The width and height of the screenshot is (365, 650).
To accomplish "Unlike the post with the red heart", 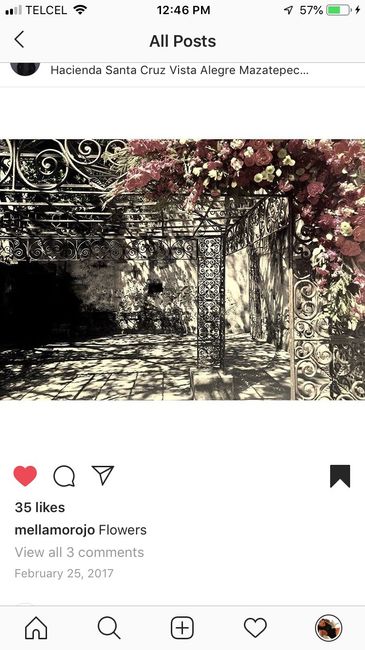I will (25, 475).
